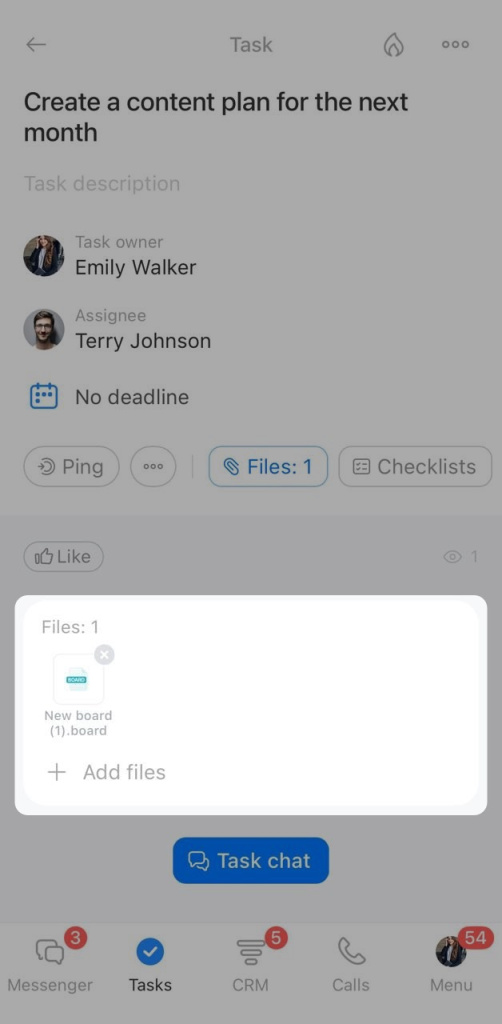Switch to the CRM tab
The height and width of the screenshot is (1024, 502).
[x=251, y=963]
